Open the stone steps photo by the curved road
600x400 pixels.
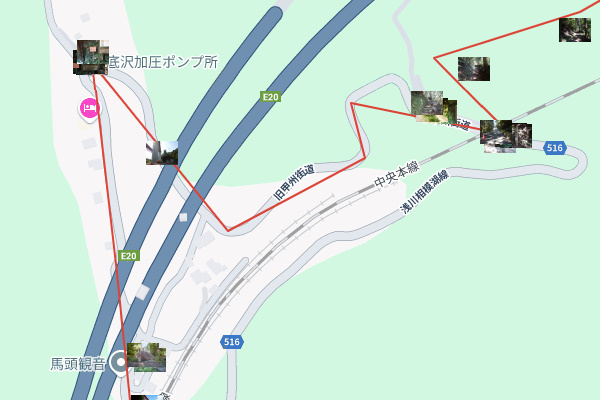coord(428,105)
